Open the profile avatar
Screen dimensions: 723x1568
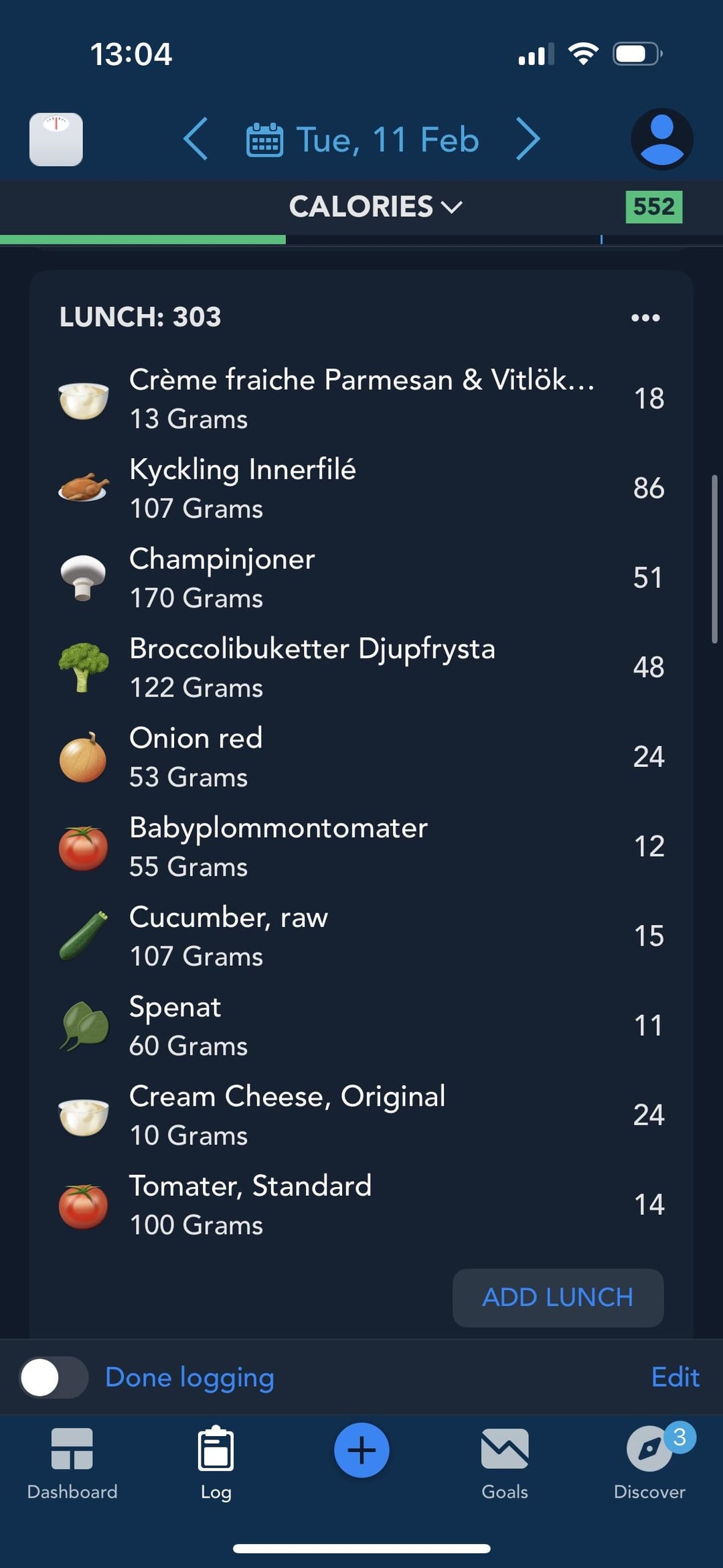point(661,139)
